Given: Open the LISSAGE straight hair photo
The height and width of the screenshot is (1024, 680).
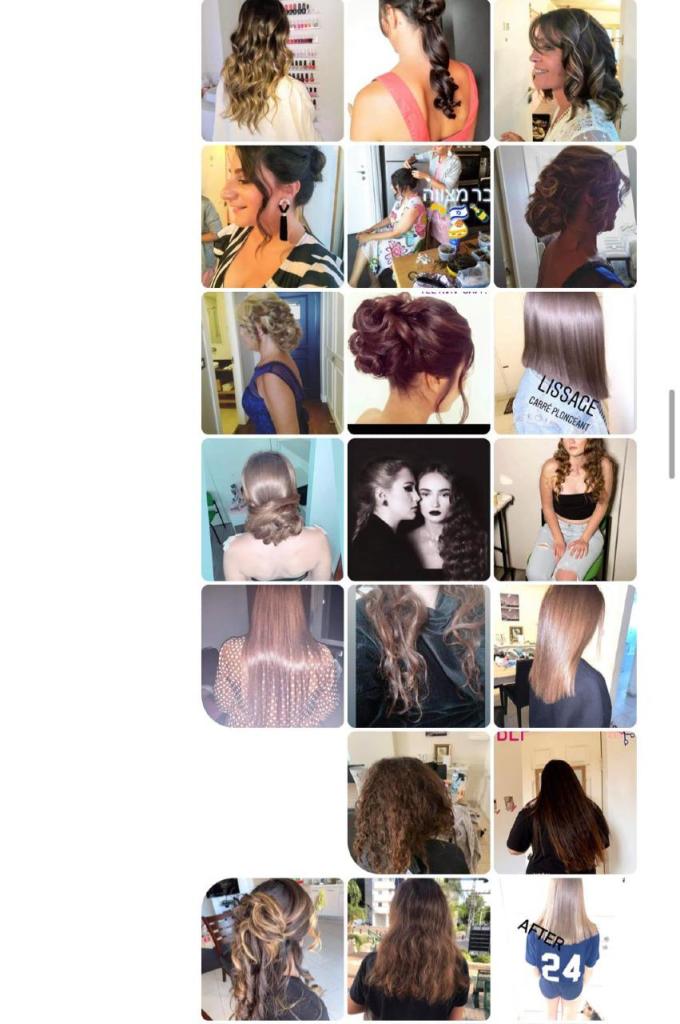Looking at the screenshot, I should click(x=564, y=362).
